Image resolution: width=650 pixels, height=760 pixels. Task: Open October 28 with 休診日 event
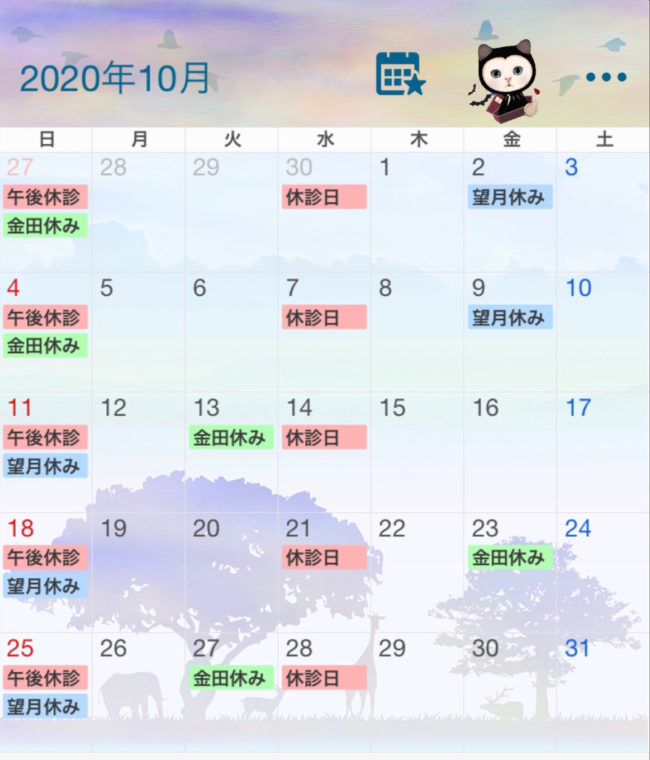tap(324, 690)
